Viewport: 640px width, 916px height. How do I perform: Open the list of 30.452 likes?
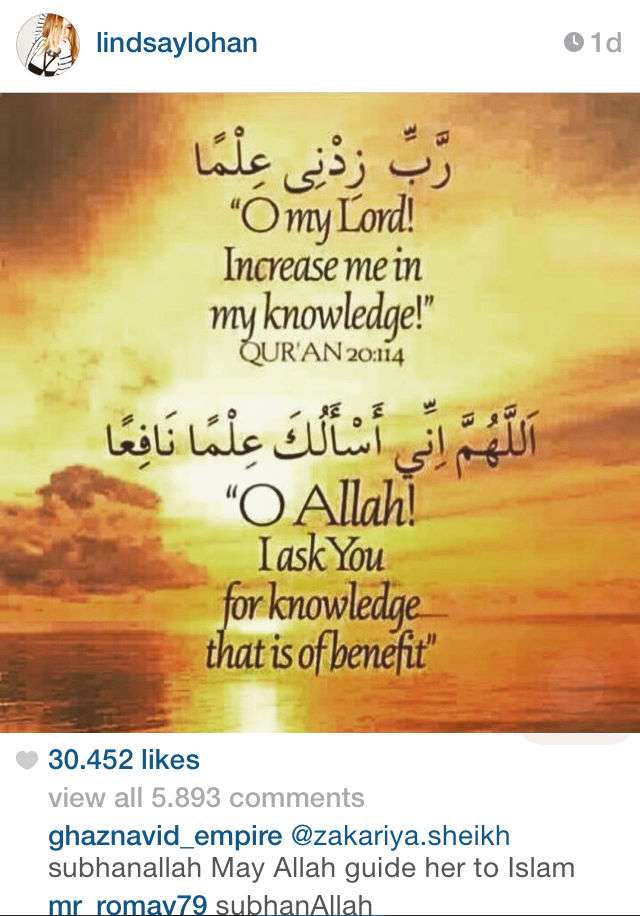tap(123, 760)
